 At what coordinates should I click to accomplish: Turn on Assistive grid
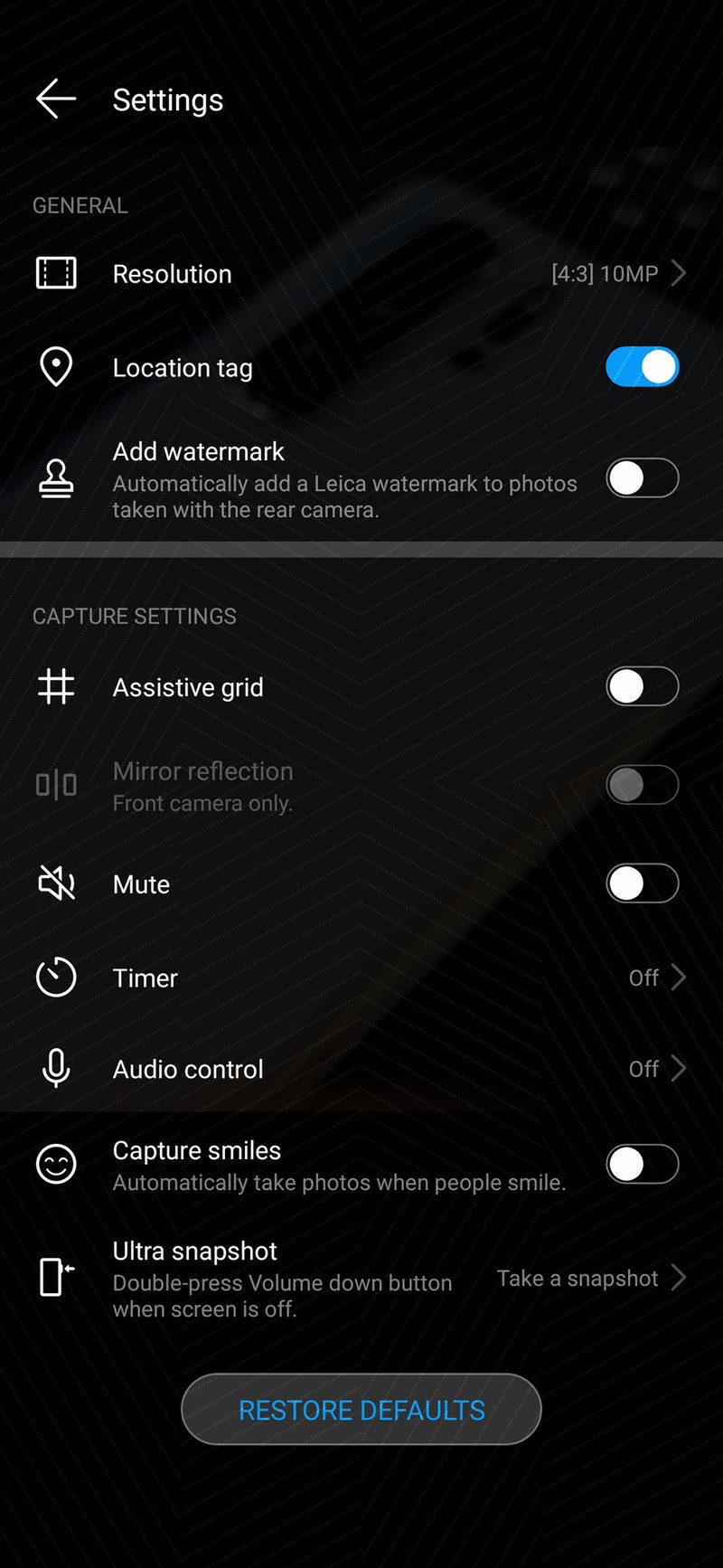[642, 687]
